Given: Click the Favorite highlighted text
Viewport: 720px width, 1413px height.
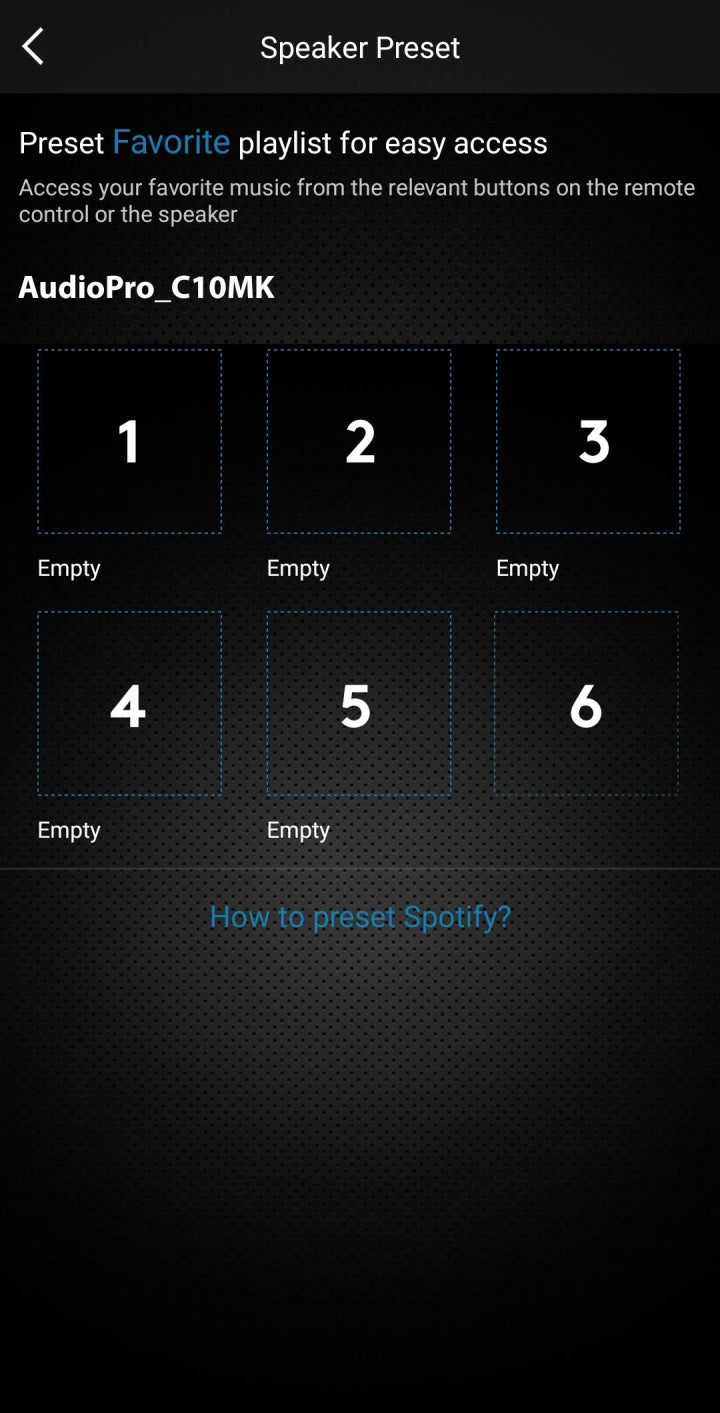Looking at the screenshot, I should click(171, 142).
